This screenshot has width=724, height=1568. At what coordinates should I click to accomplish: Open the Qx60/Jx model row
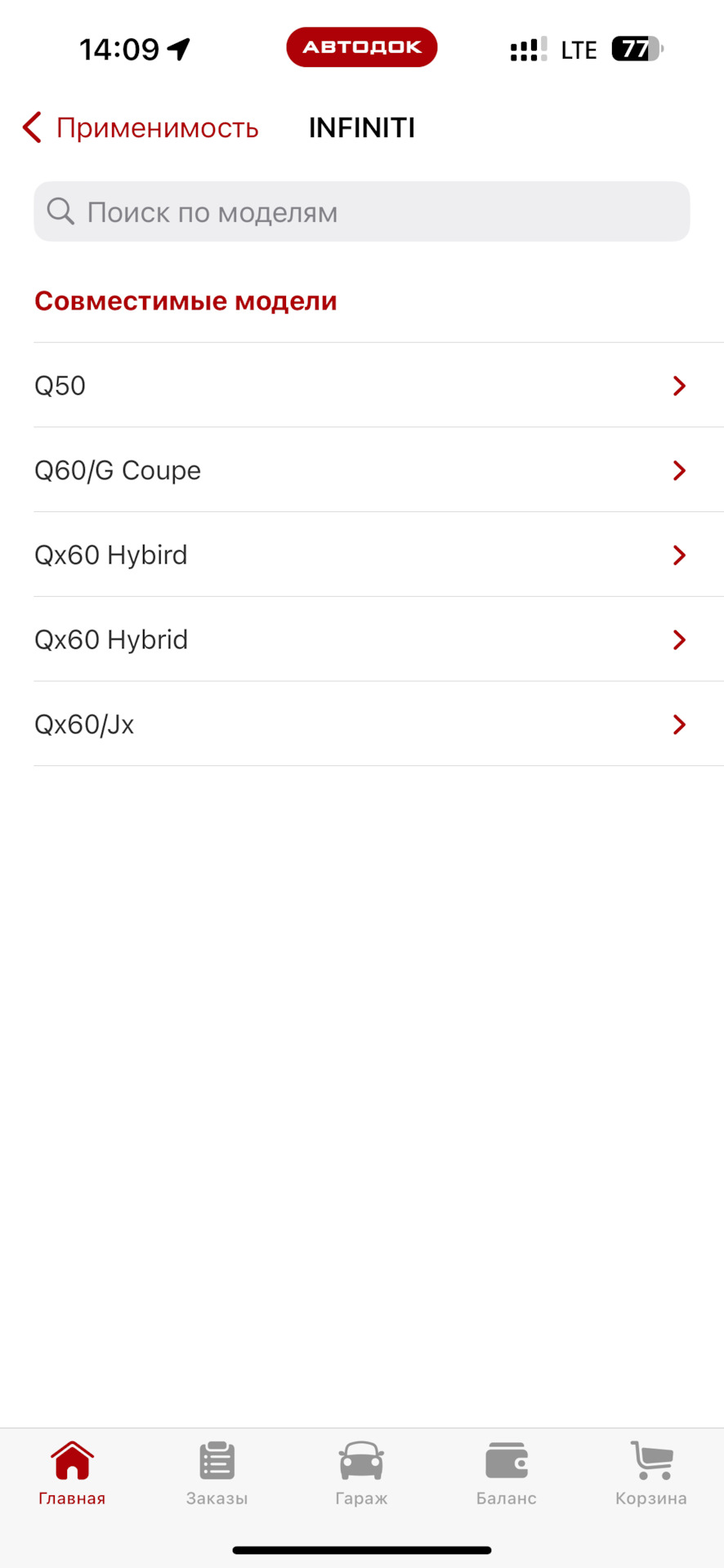click(x=361, y=724)
